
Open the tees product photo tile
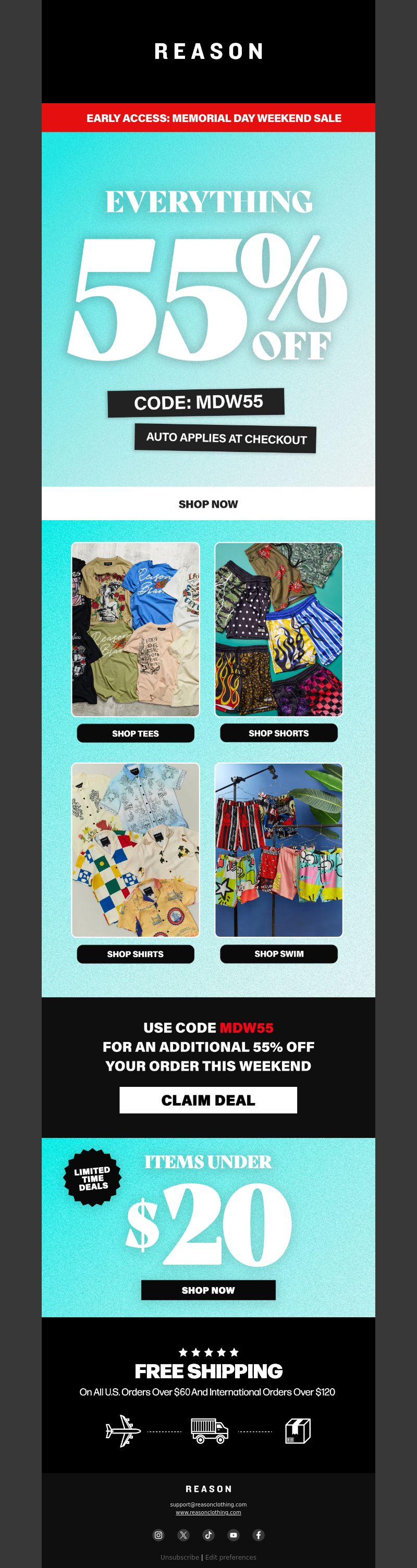click(135, 629)
